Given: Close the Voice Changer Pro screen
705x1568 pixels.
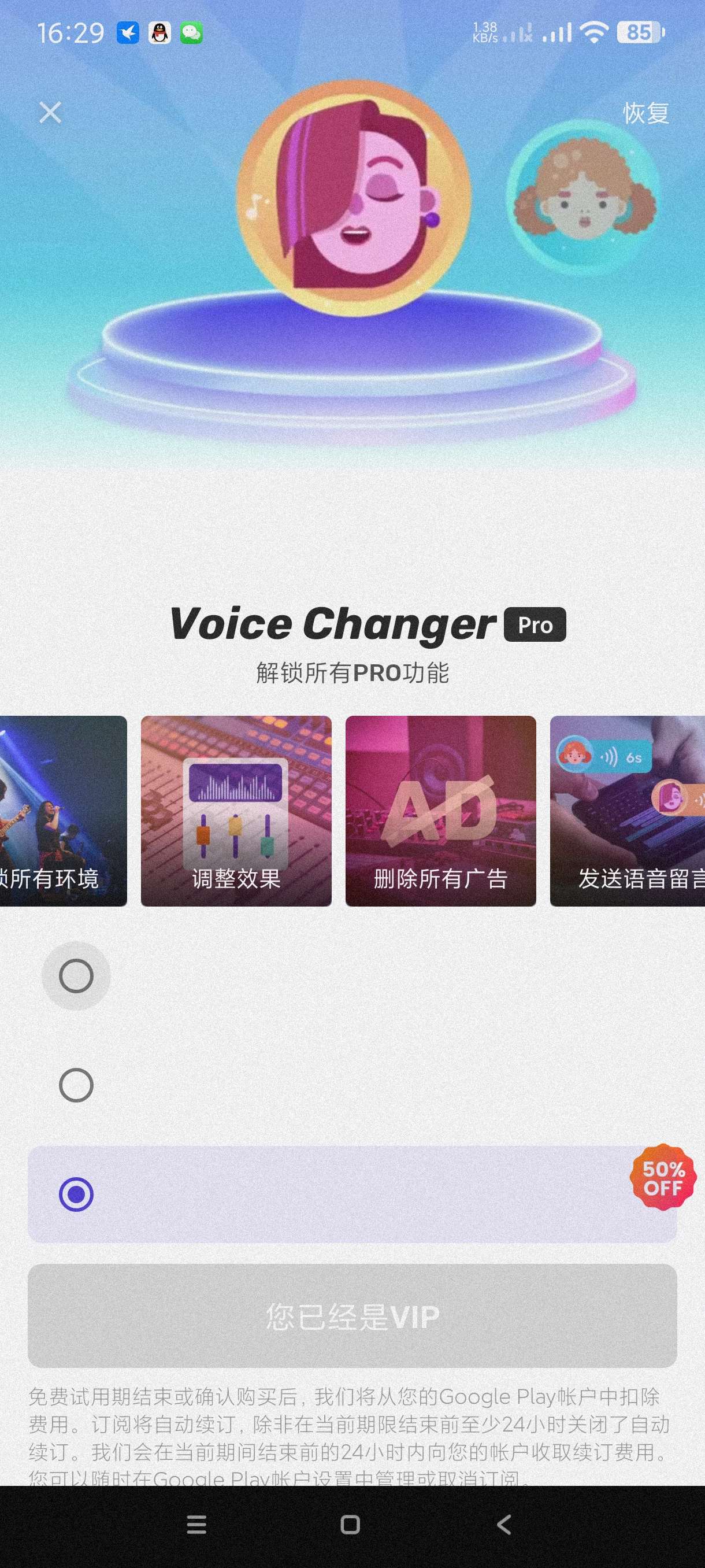Looking at the screenshot, I should tap(50, 112).
